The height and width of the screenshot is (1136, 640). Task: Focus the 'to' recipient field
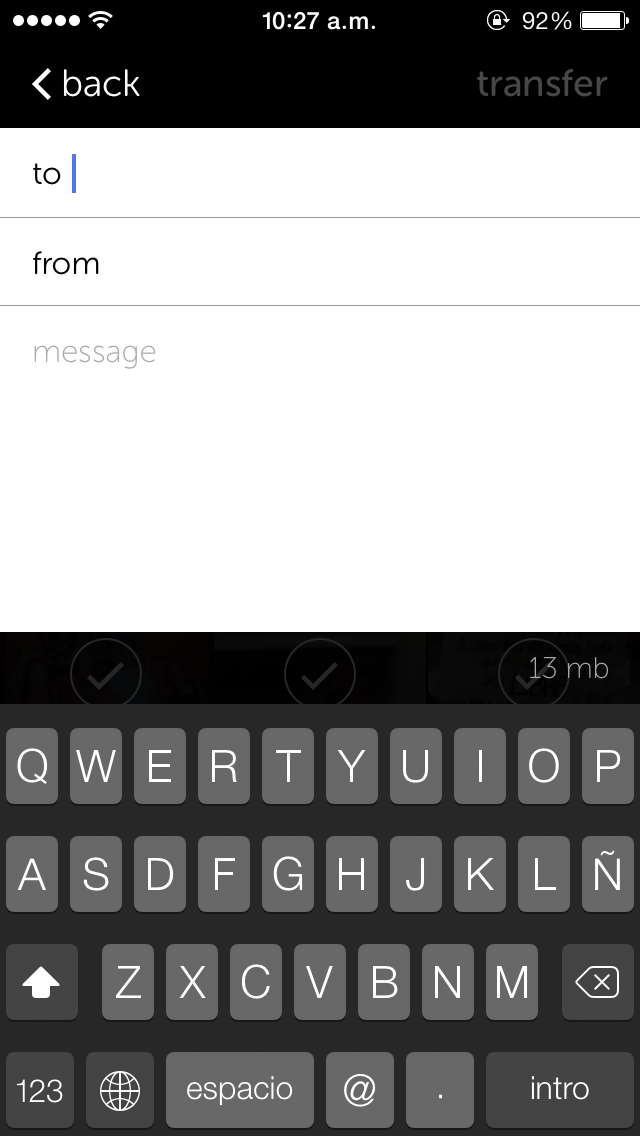click(340, 174)
